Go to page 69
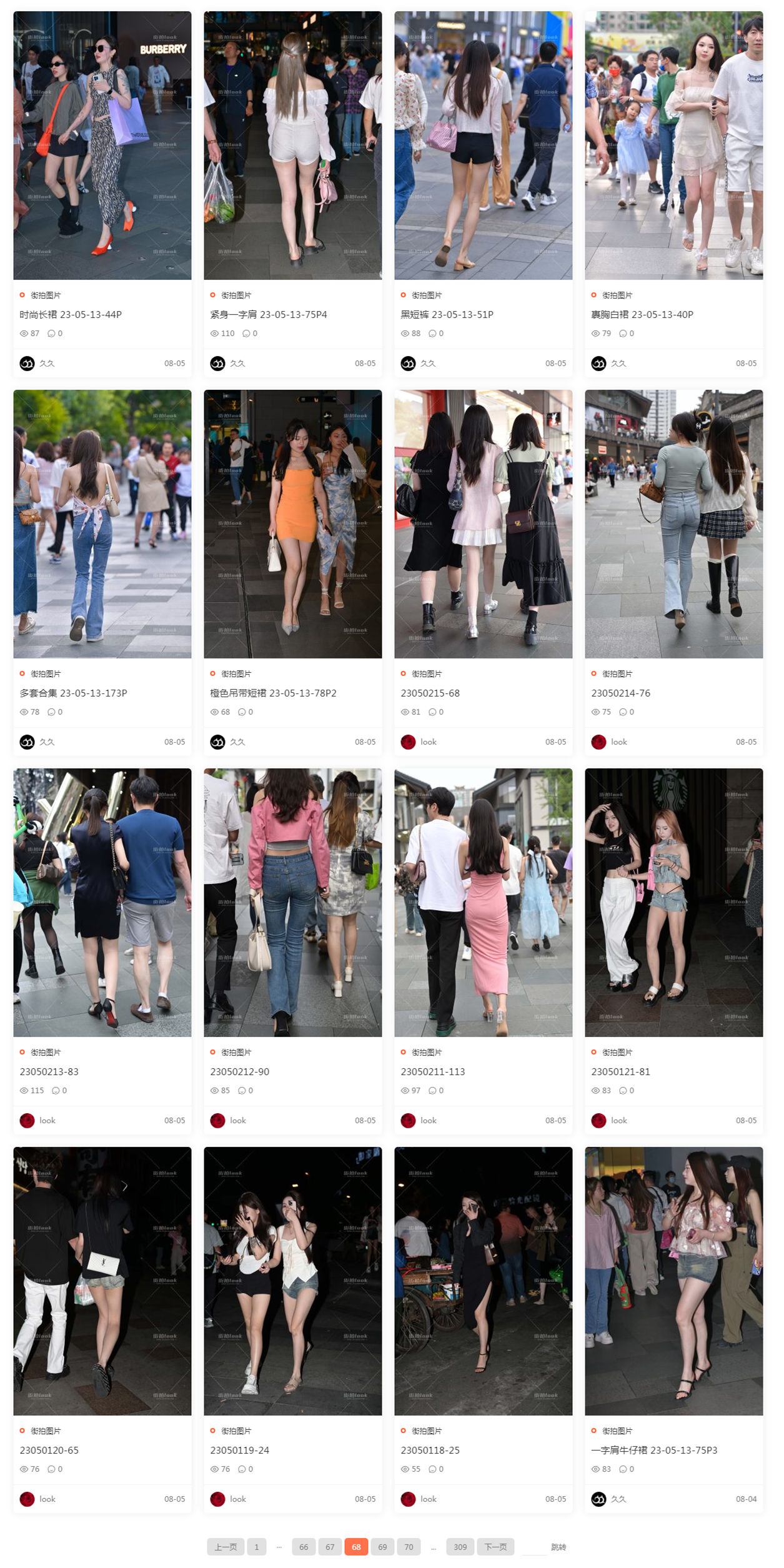Image resolution: width=784 pixels, height=1568 pixels. 382,1547
